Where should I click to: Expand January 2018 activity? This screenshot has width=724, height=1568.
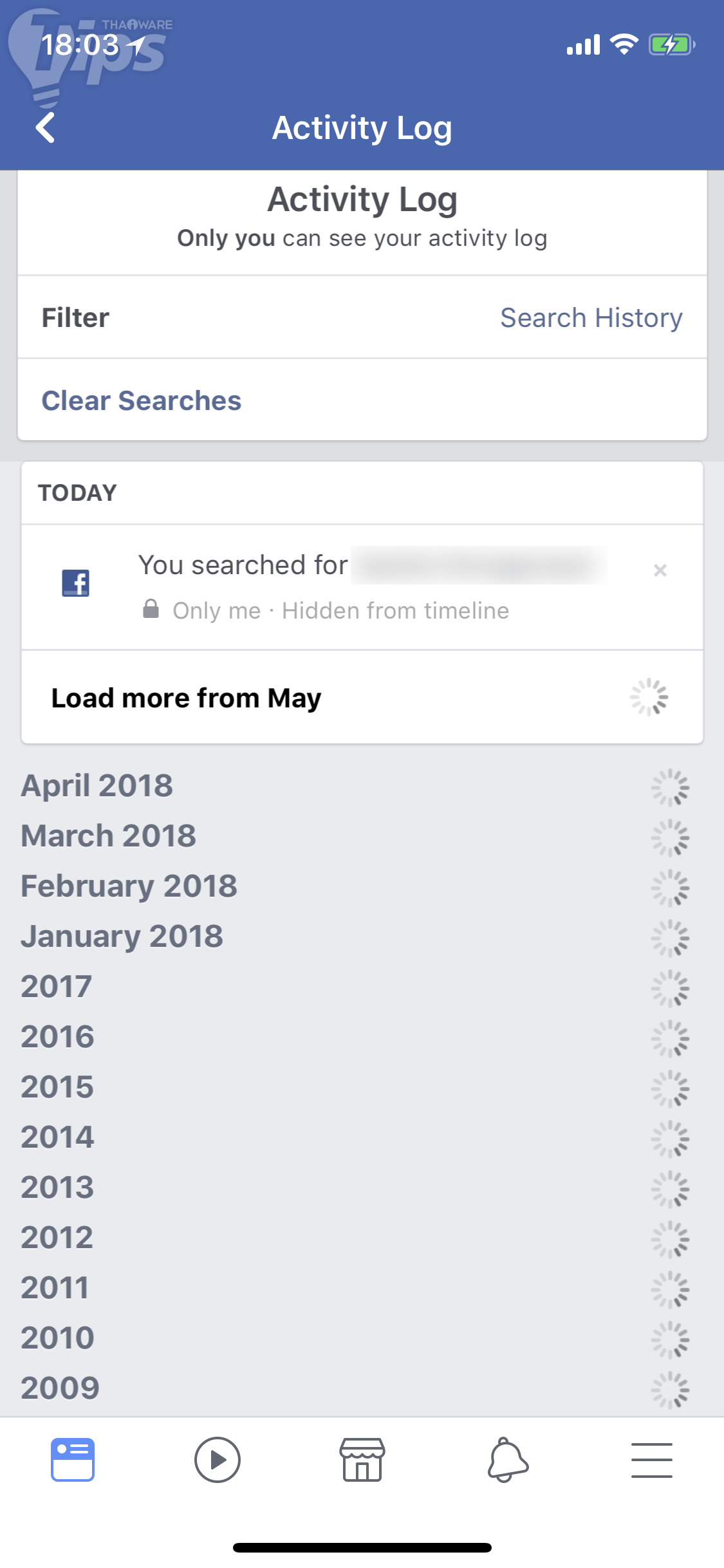coord(122,936)
